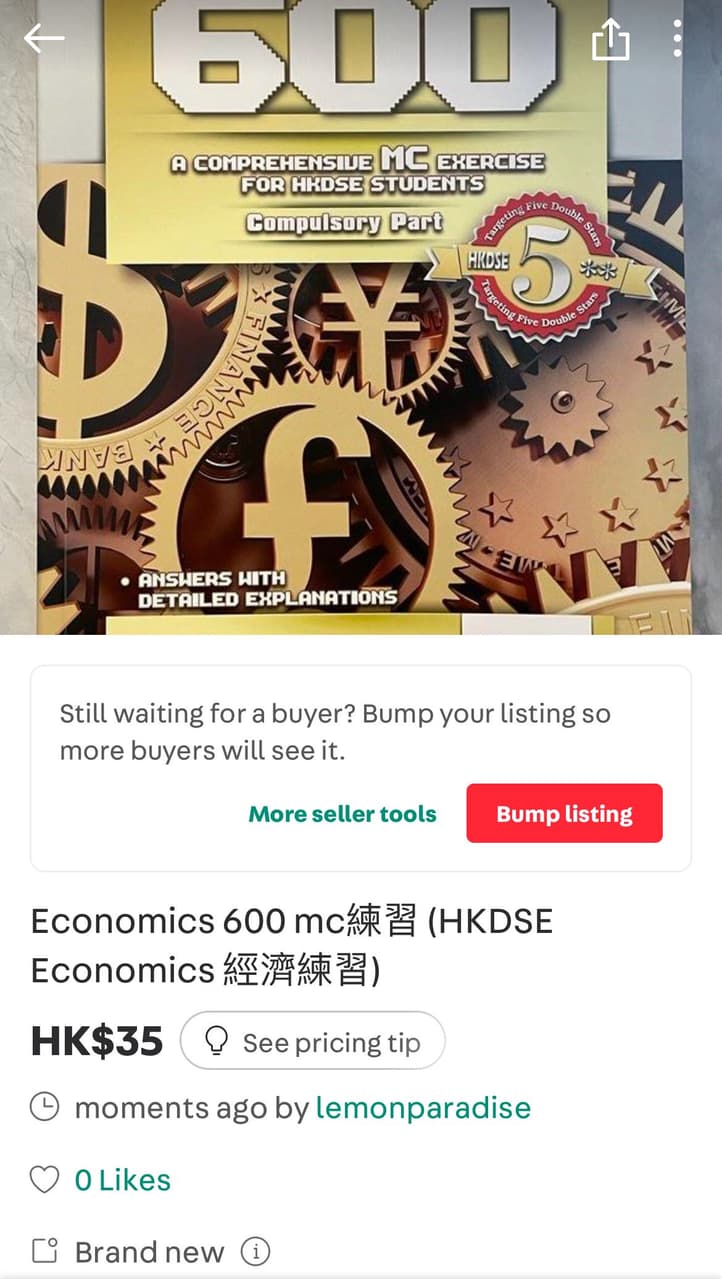The width and height of the screenshot is (722, 1279).
Task: Navigate back using the arrow icon
Action: pyautogui.click(x=44, y=38)
